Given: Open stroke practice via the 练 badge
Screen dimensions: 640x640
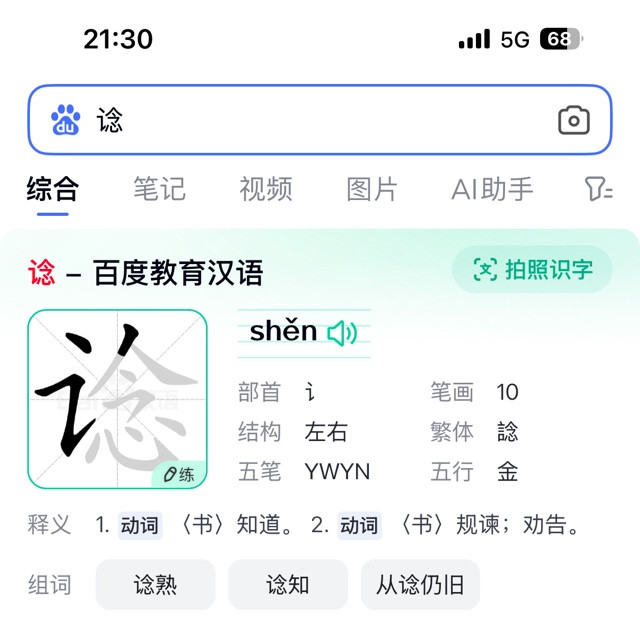Looking at the screenshot, I should [179, 475].
